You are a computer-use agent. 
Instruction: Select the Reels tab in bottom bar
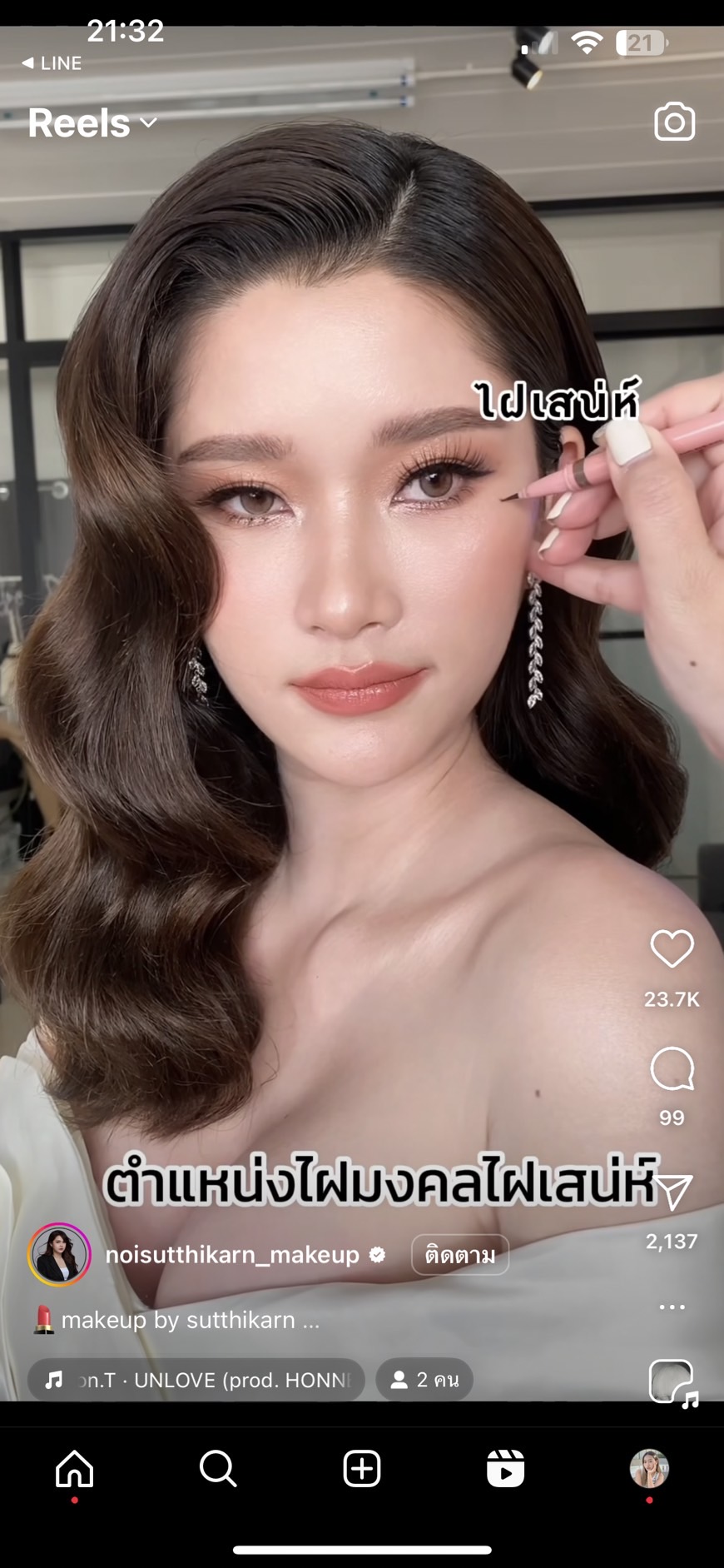[505, 1469]
